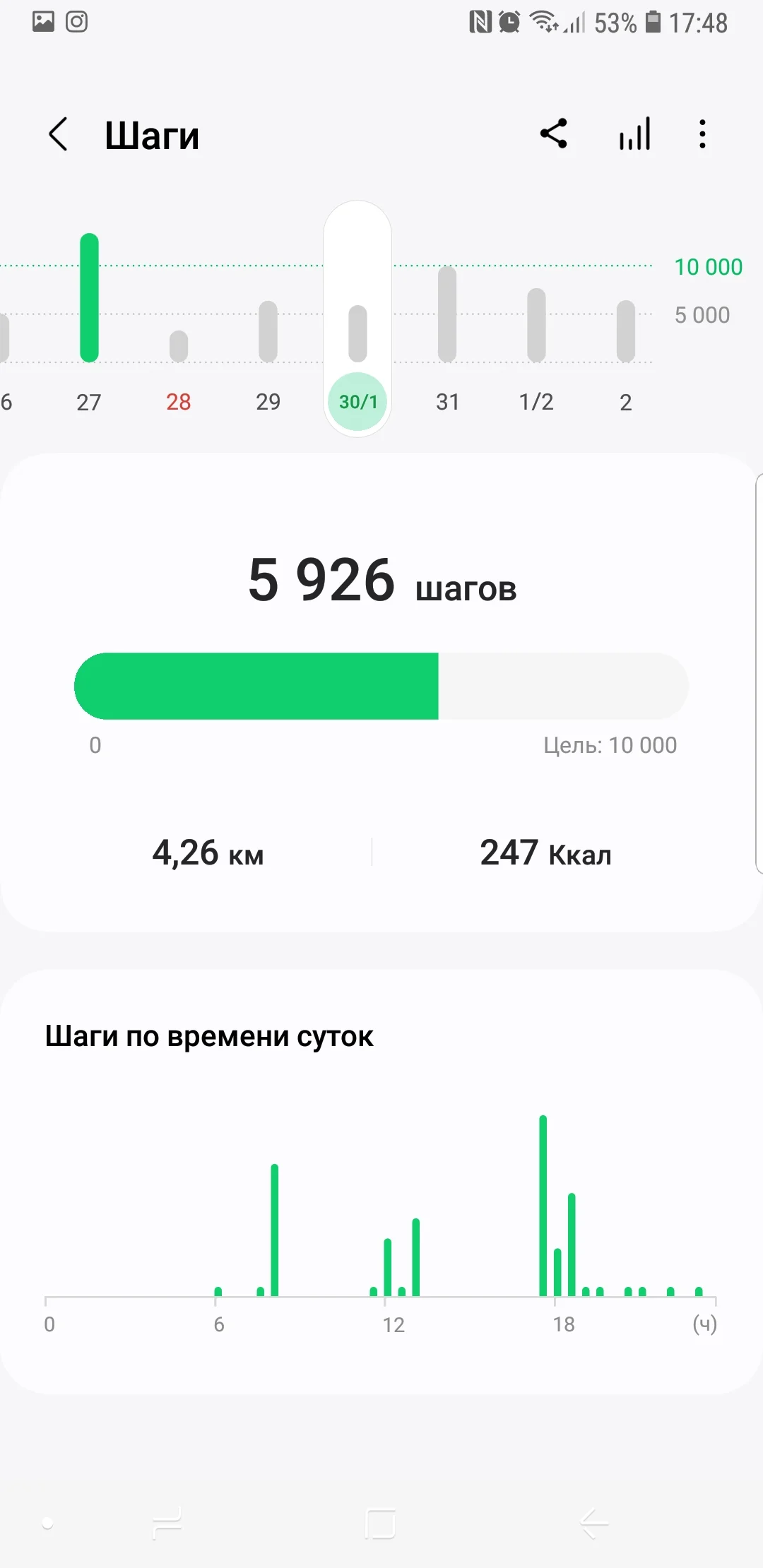
Task: Tap the system home button
Action: point(380,1524)
